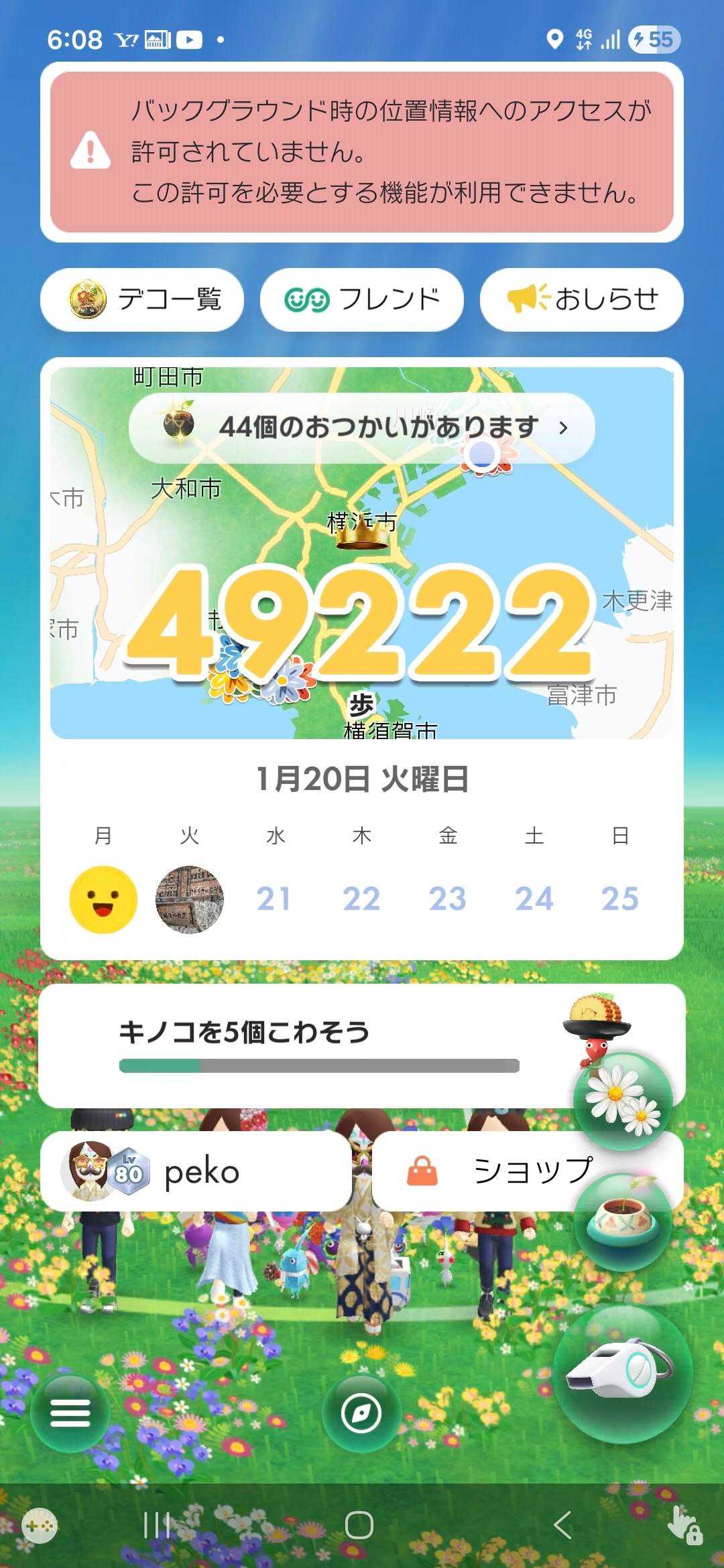
Task: Tap the compass button
Action: 361,1413
